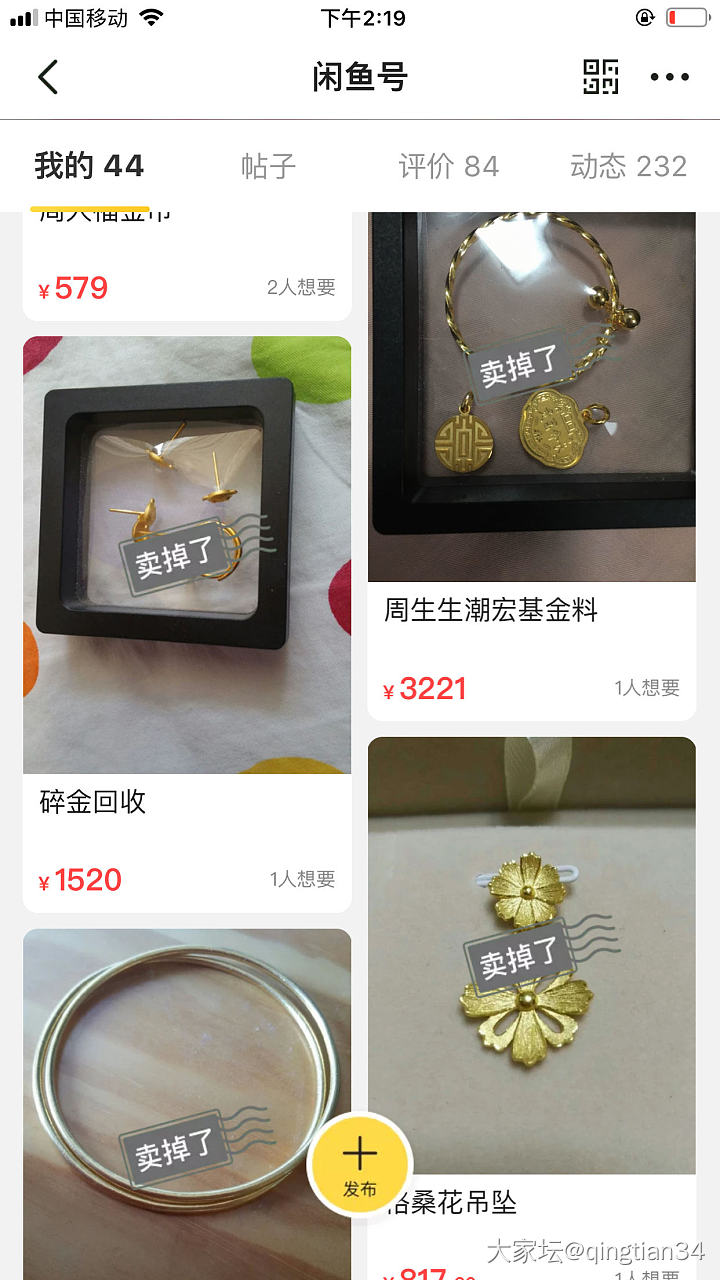Switch to the 帖子 tab
The width and height of the screenshot is (720, 1280).
click(x=268, y=166)
